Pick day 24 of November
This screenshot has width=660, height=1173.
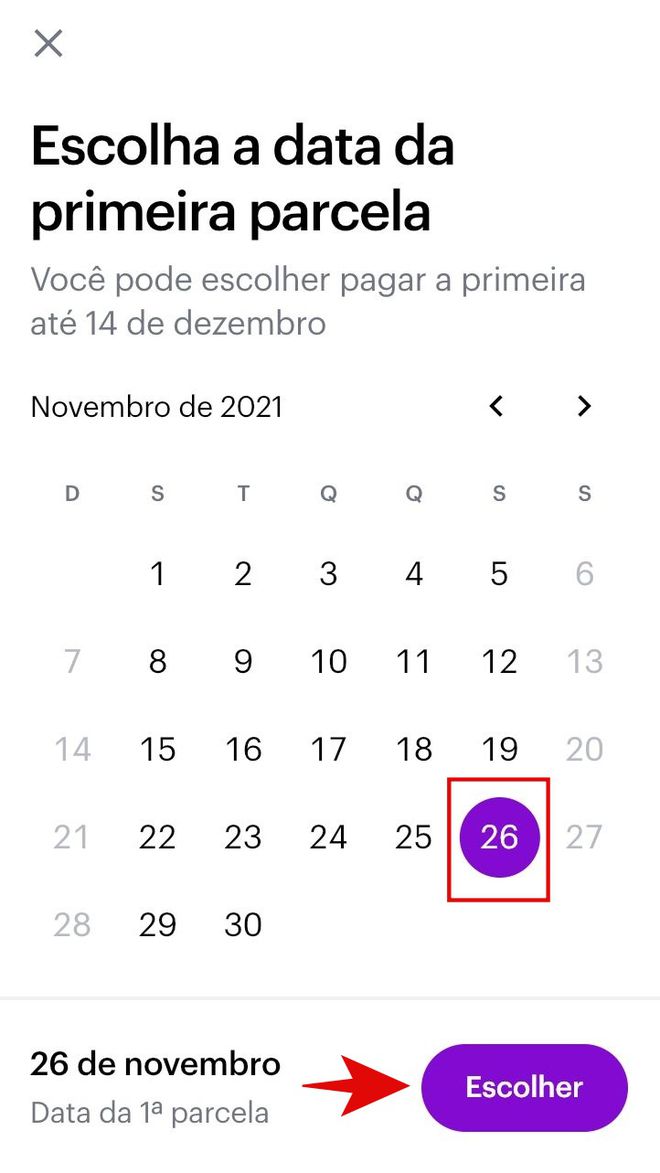(329, 837)
